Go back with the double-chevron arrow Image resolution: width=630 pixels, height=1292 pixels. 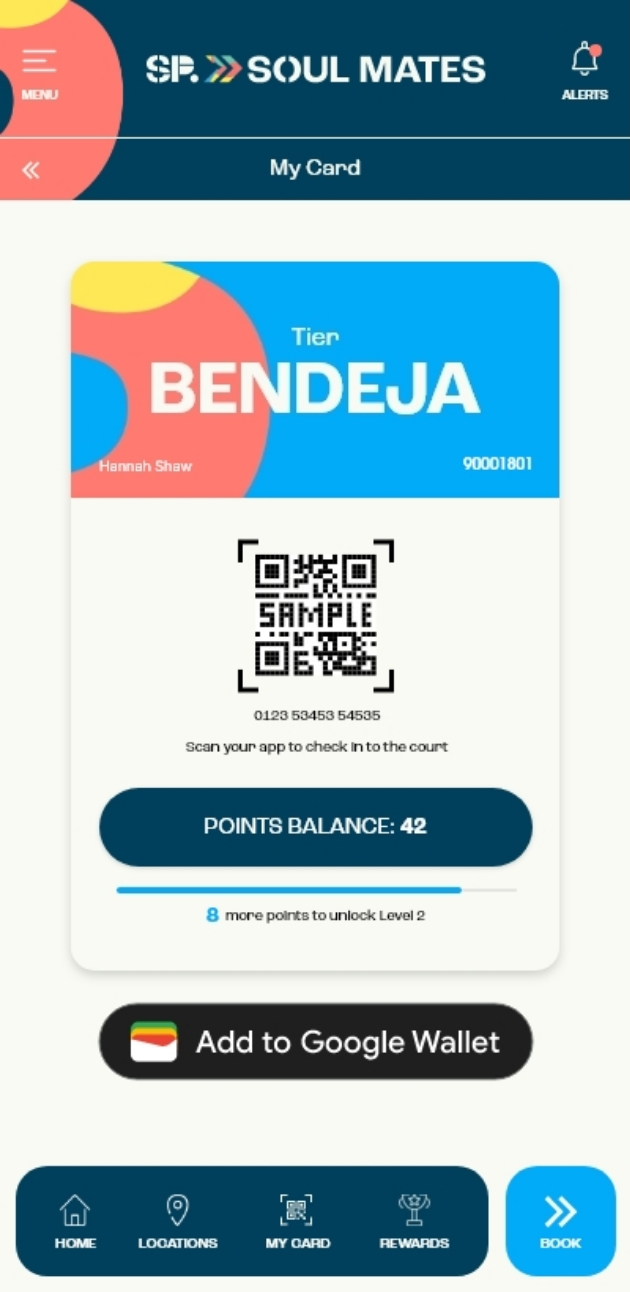31,169
